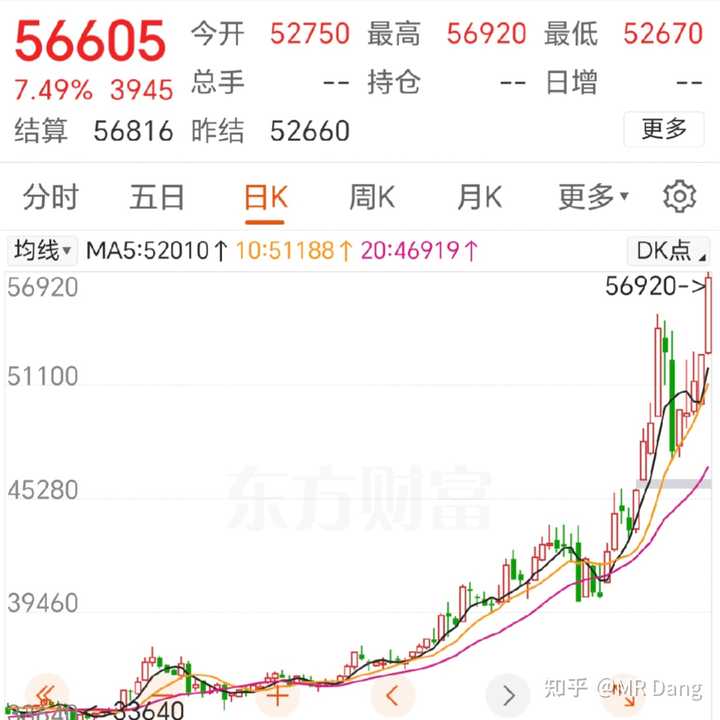This screenshot has height=720, width=720.
Task: Select the 日K chart tab
Action: 266,197
